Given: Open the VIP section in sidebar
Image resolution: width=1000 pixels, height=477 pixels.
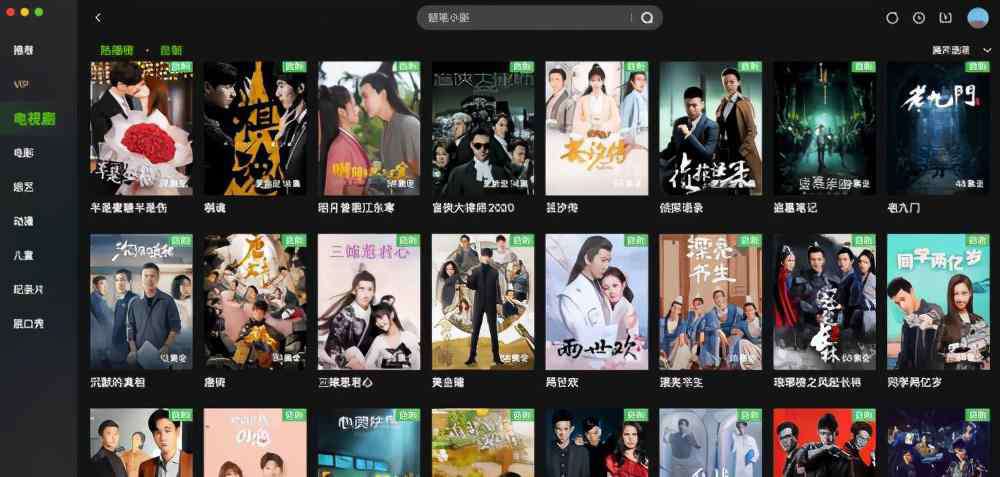Looking at the screenshot, I should tap(21, 84).
